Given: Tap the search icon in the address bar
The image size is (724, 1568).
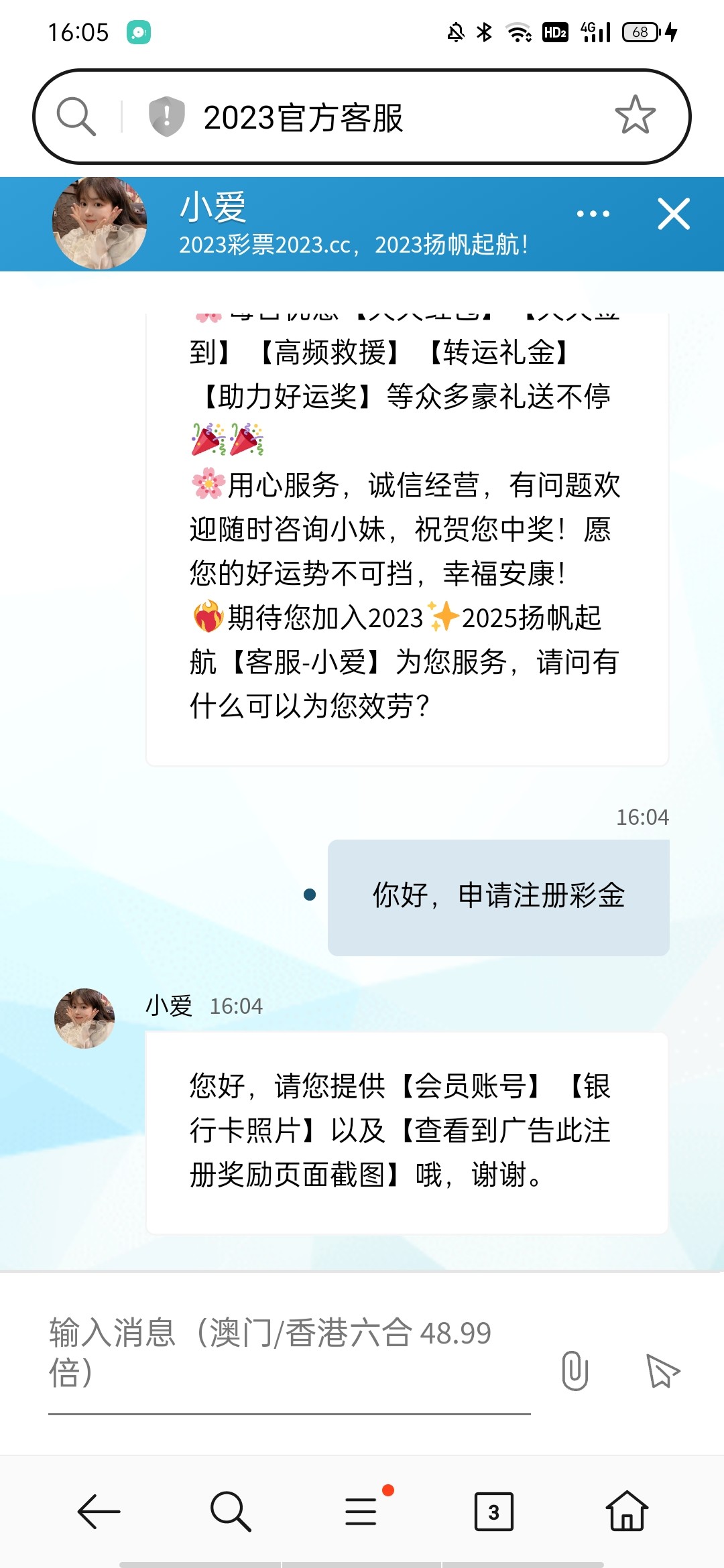Looking at the screenshot, I should point(76,117).
